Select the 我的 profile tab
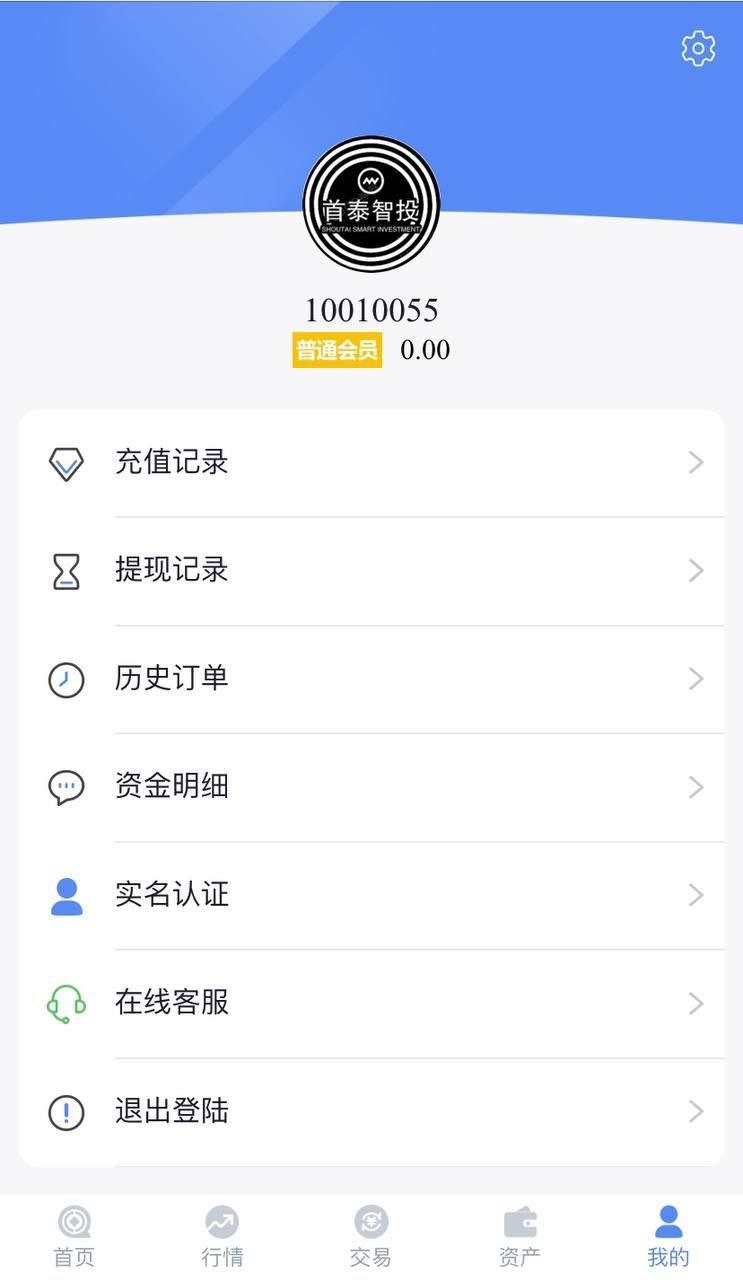This screenshot has width=743, height=1280. 668,1236
